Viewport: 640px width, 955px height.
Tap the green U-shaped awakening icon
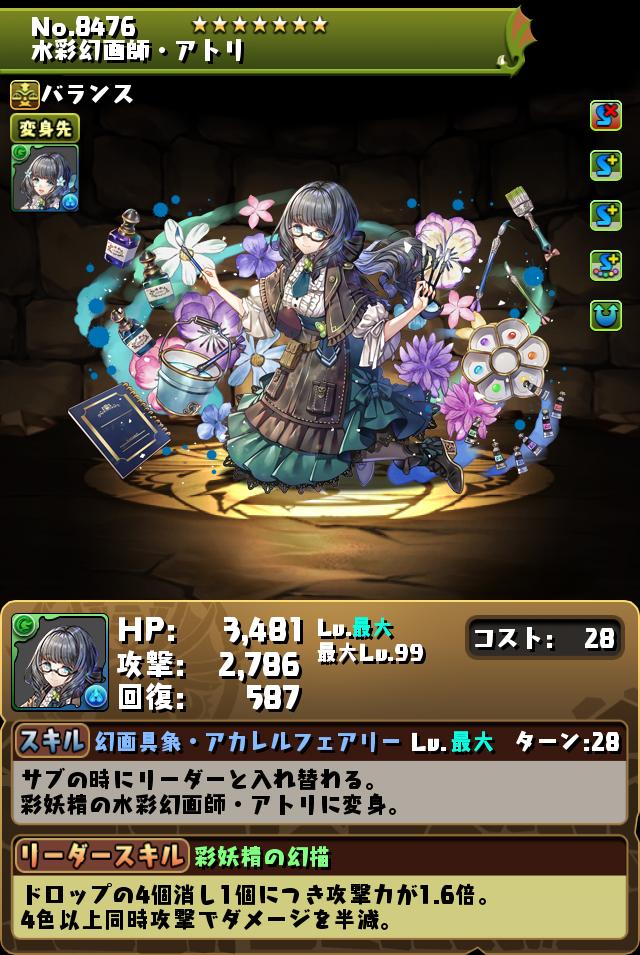(x=605, y=315)
